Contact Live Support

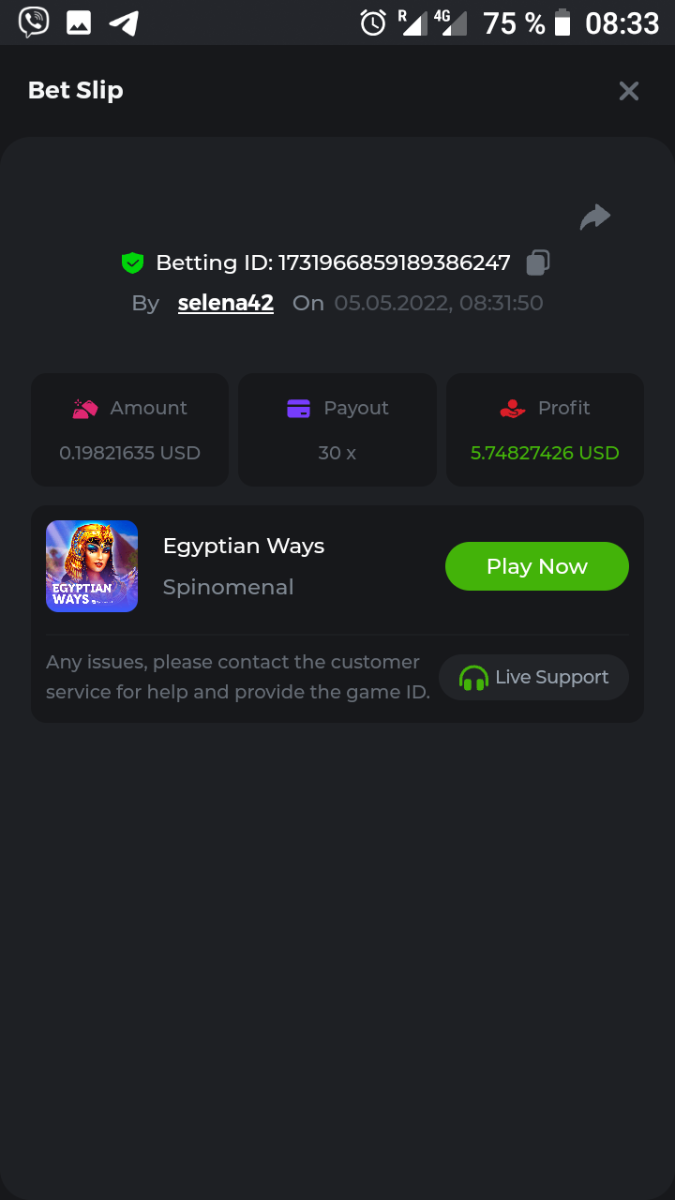pos(534,677)
